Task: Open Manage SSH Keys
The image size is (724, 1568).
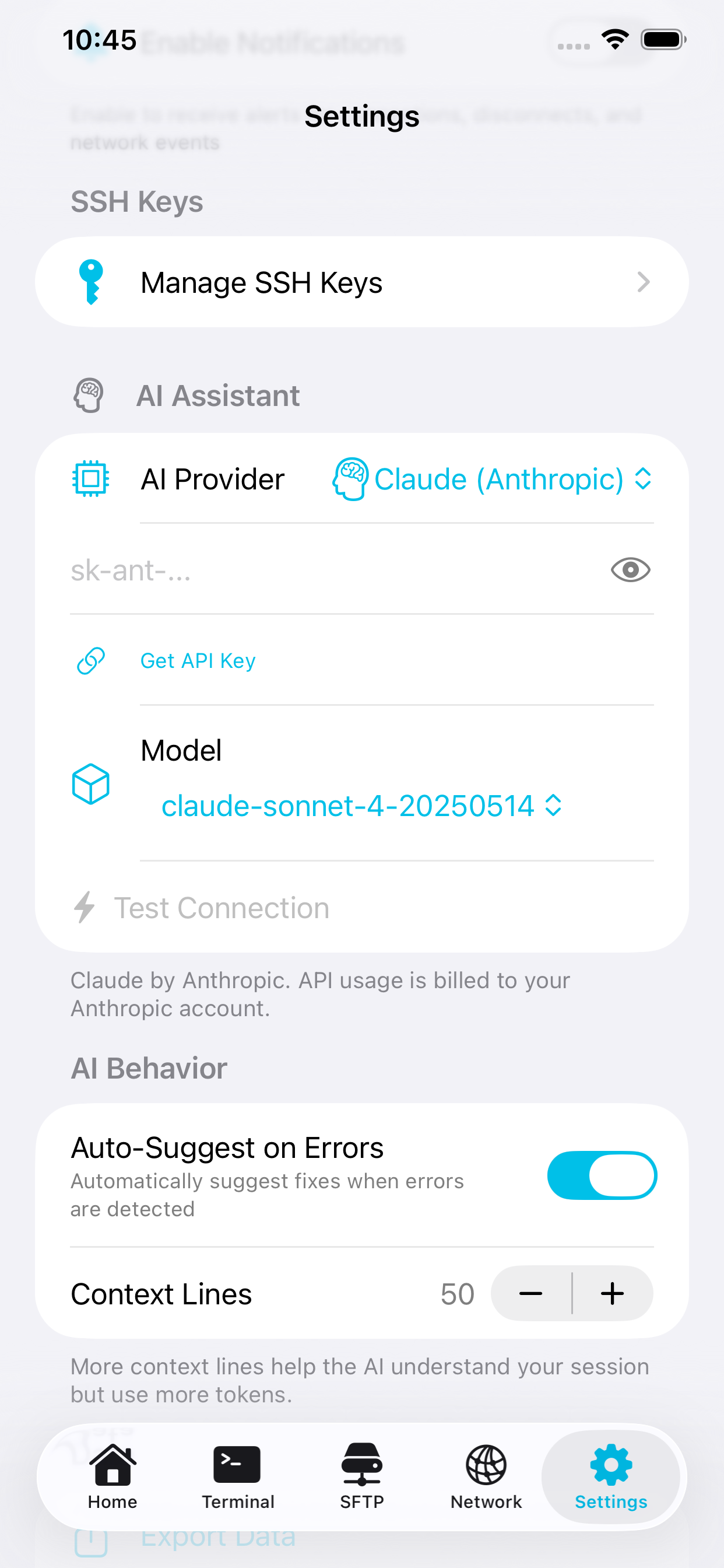Action: (361, 282)
